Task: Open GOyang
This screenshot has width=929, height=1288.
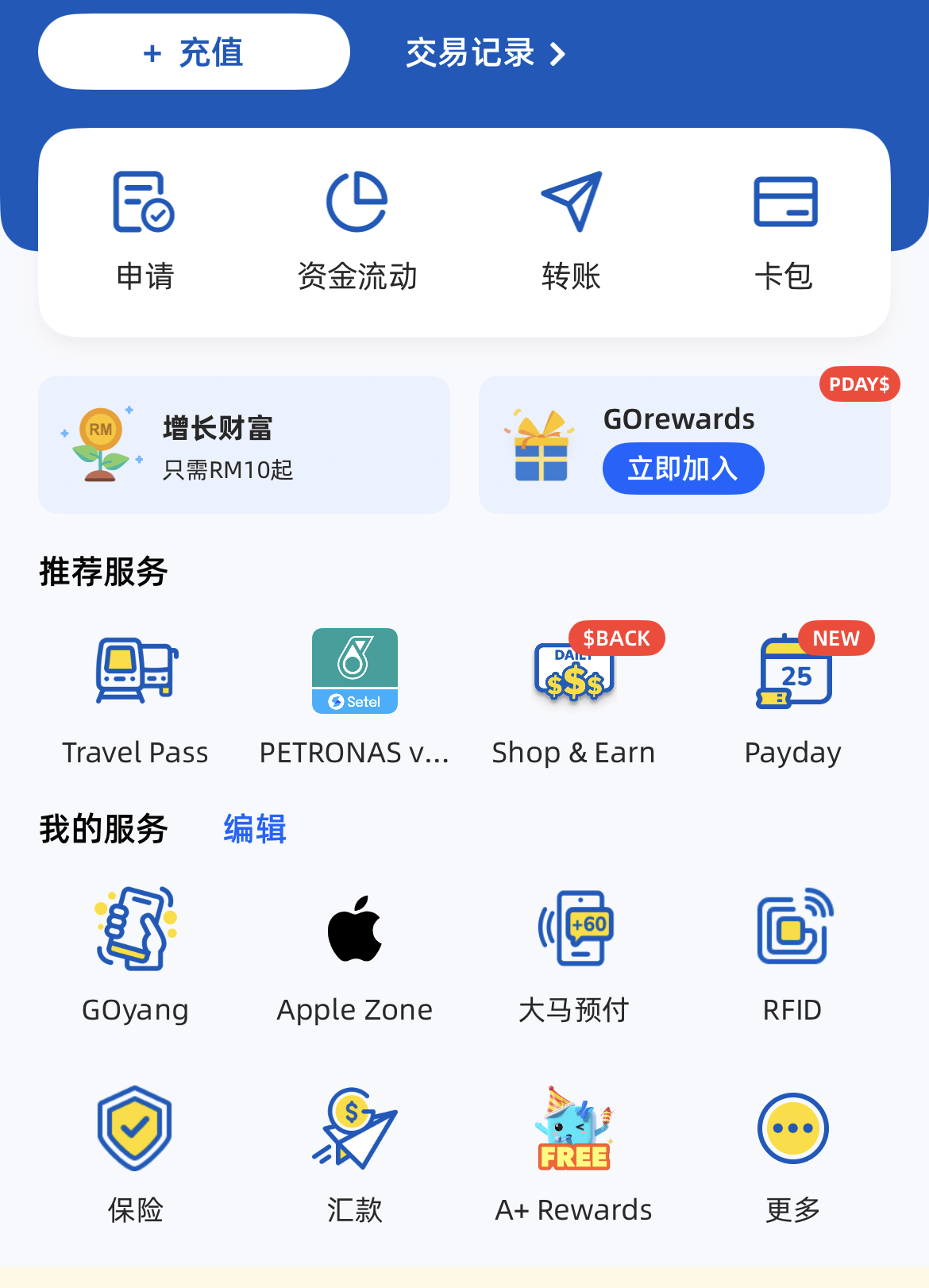Action: coord(136,953)
